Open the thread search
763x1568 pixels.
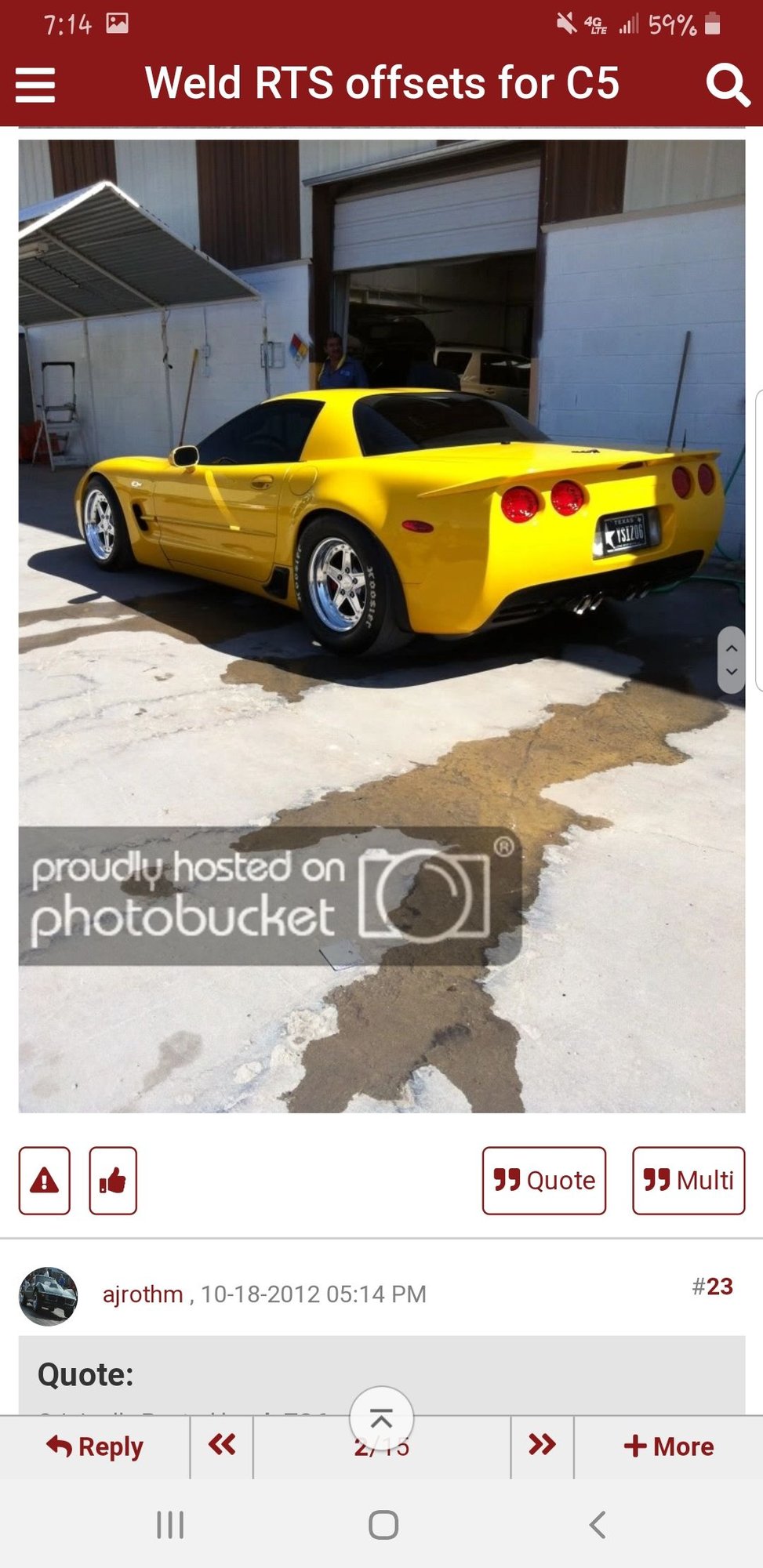pos(728,85)
